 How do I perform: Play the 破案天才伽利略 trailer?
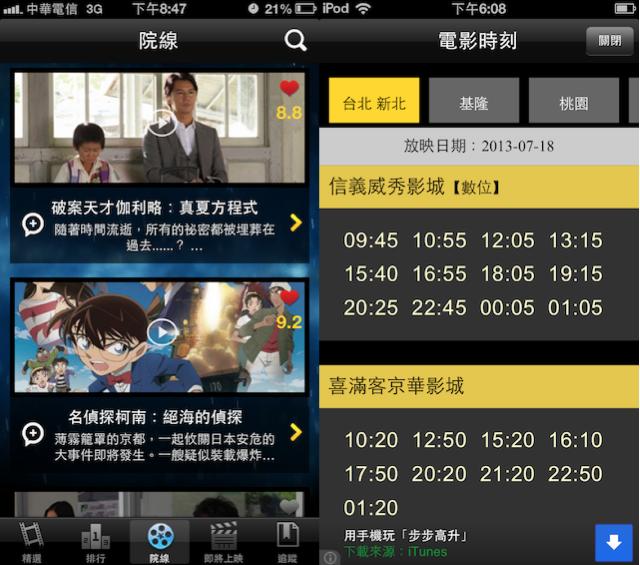tap(162, 124)
